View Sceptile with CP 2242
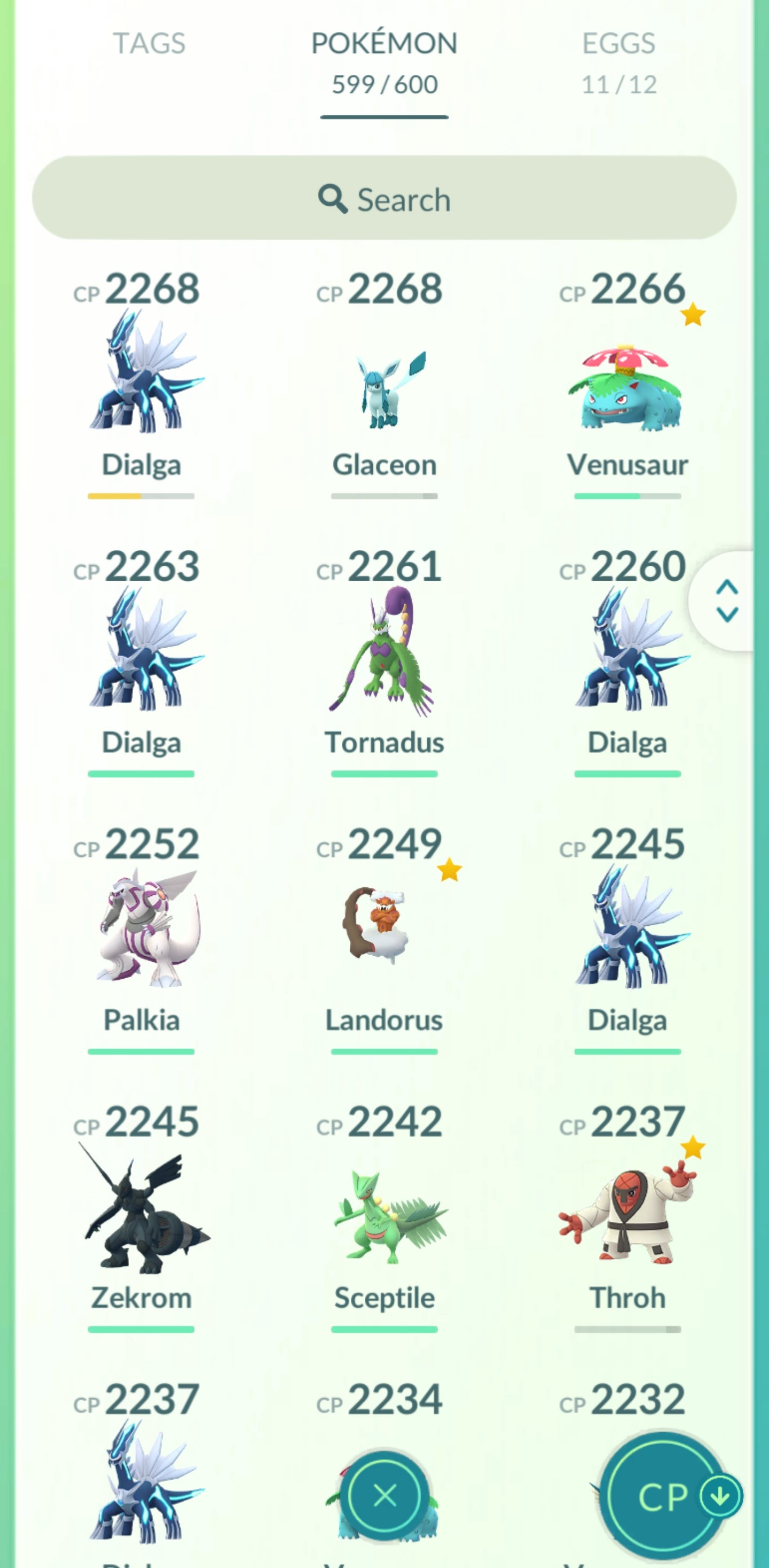The height and width of the screenshot is (1568, 769). [x=384, y=1214]
